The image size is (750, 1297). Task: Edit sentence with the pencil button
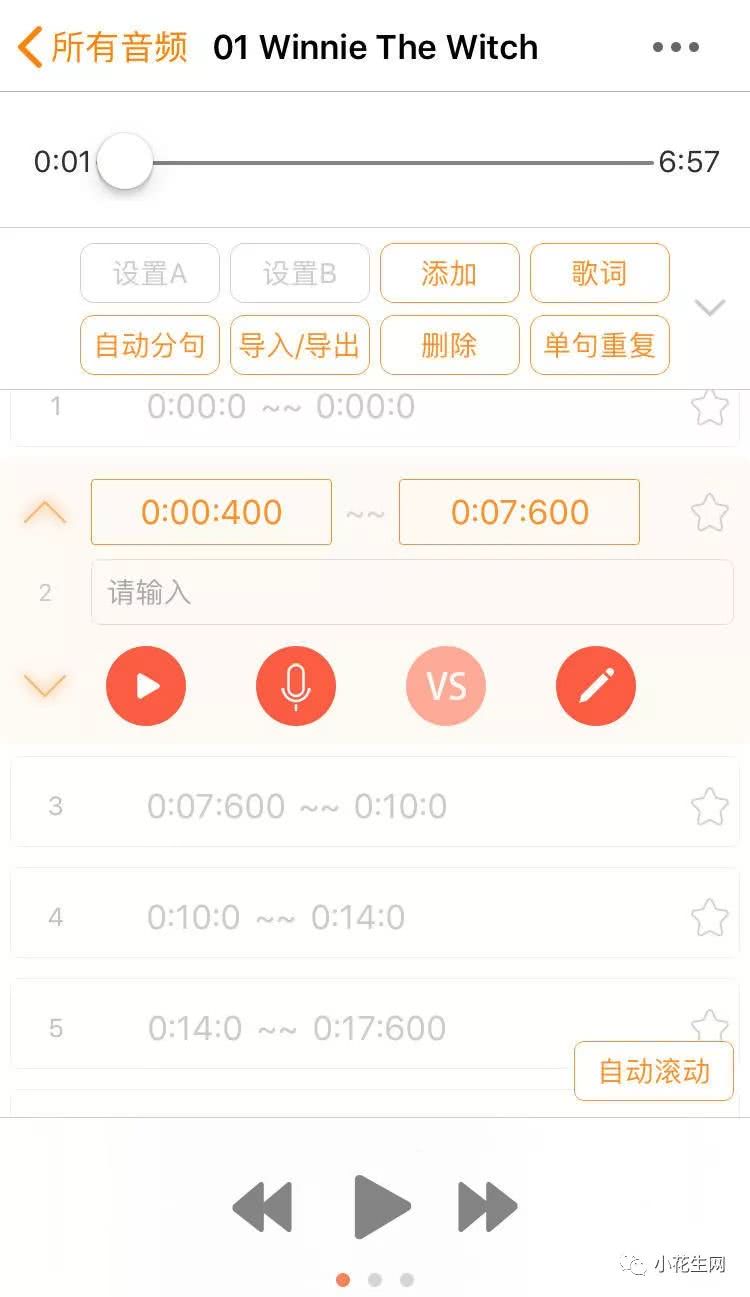point(596,686)
